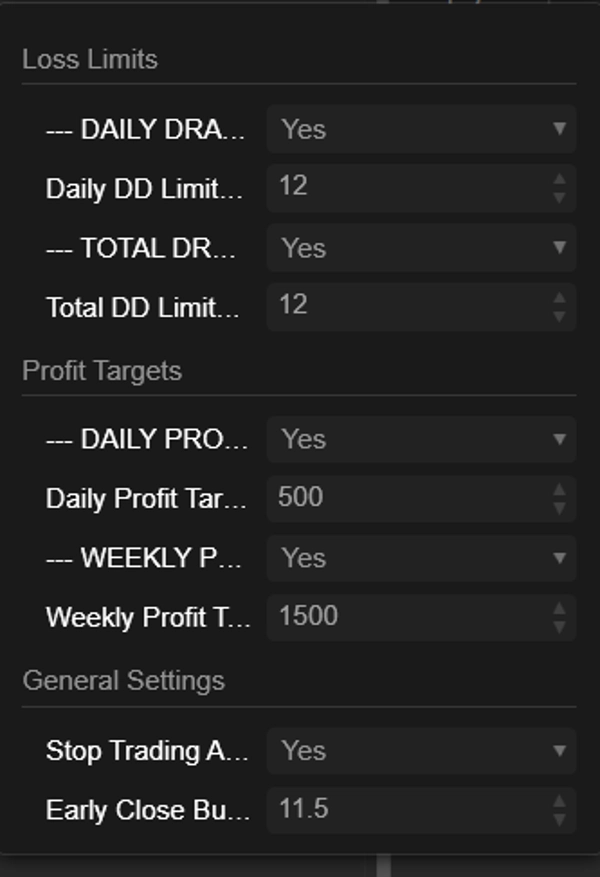600x877 pixels.
Task: Open the DAILY PRO... Yes dropdown
Action: (420, 439)
